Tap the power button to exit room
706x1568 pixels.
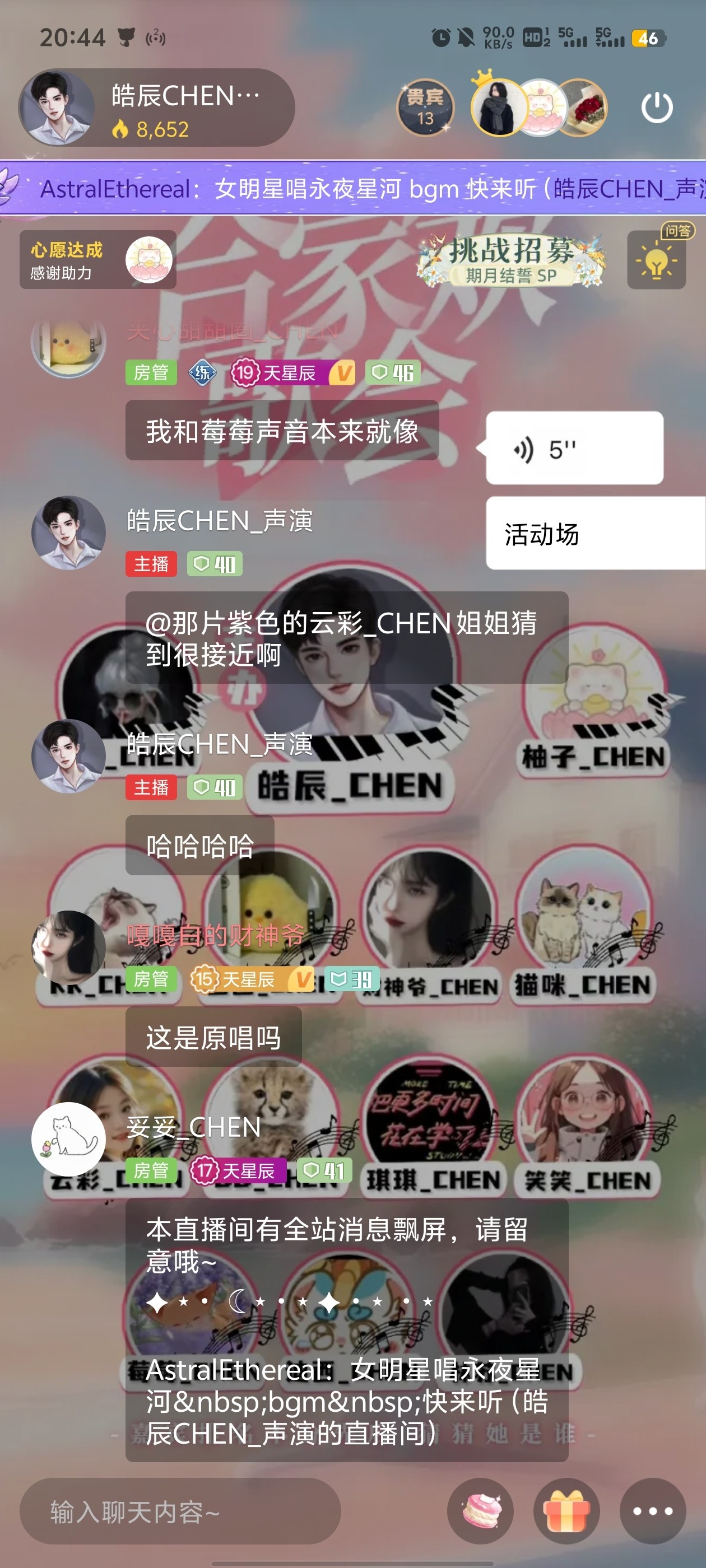pos(656,108)
